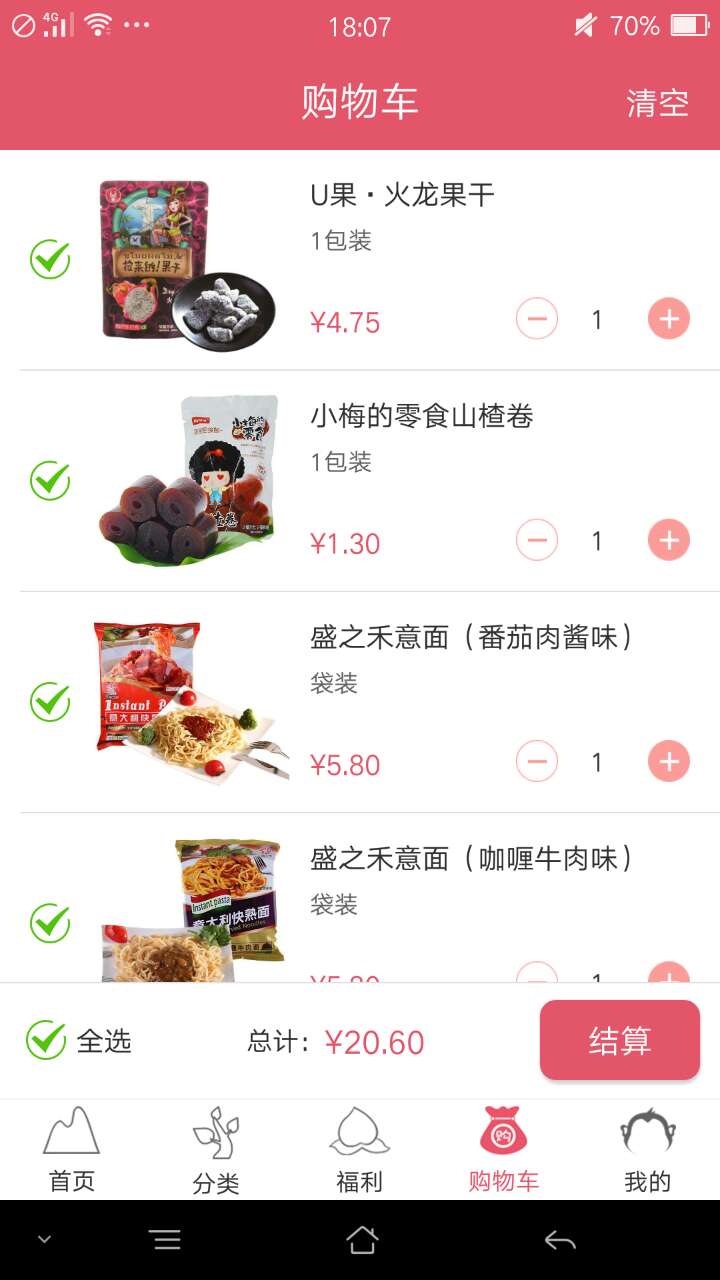
Task: Uncheck the 小梅的零食山楂卷 item
Action: click(50, 481)
